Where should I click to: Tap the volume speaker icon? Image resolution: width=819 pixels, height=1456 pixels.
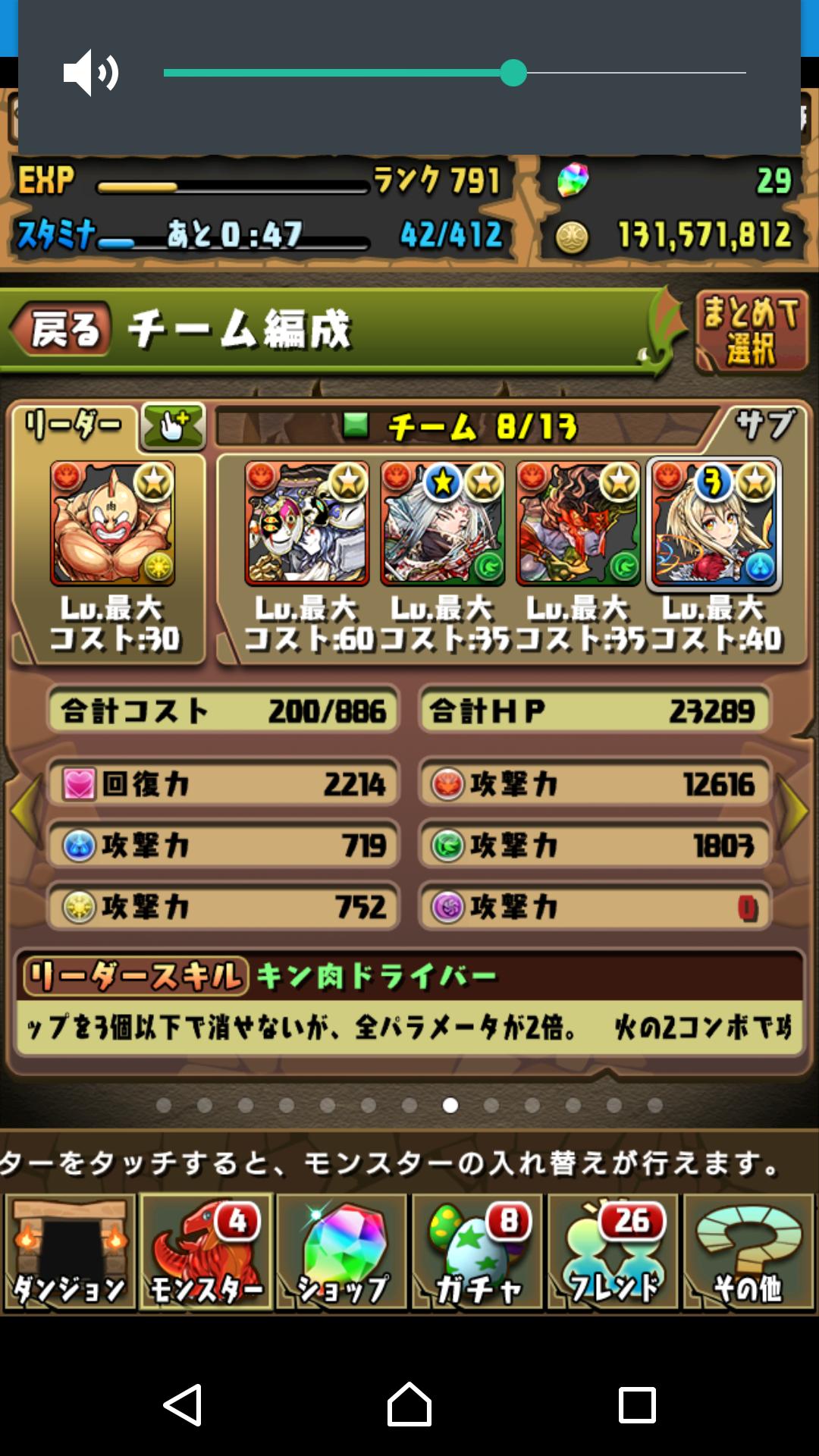click(90, 73)
